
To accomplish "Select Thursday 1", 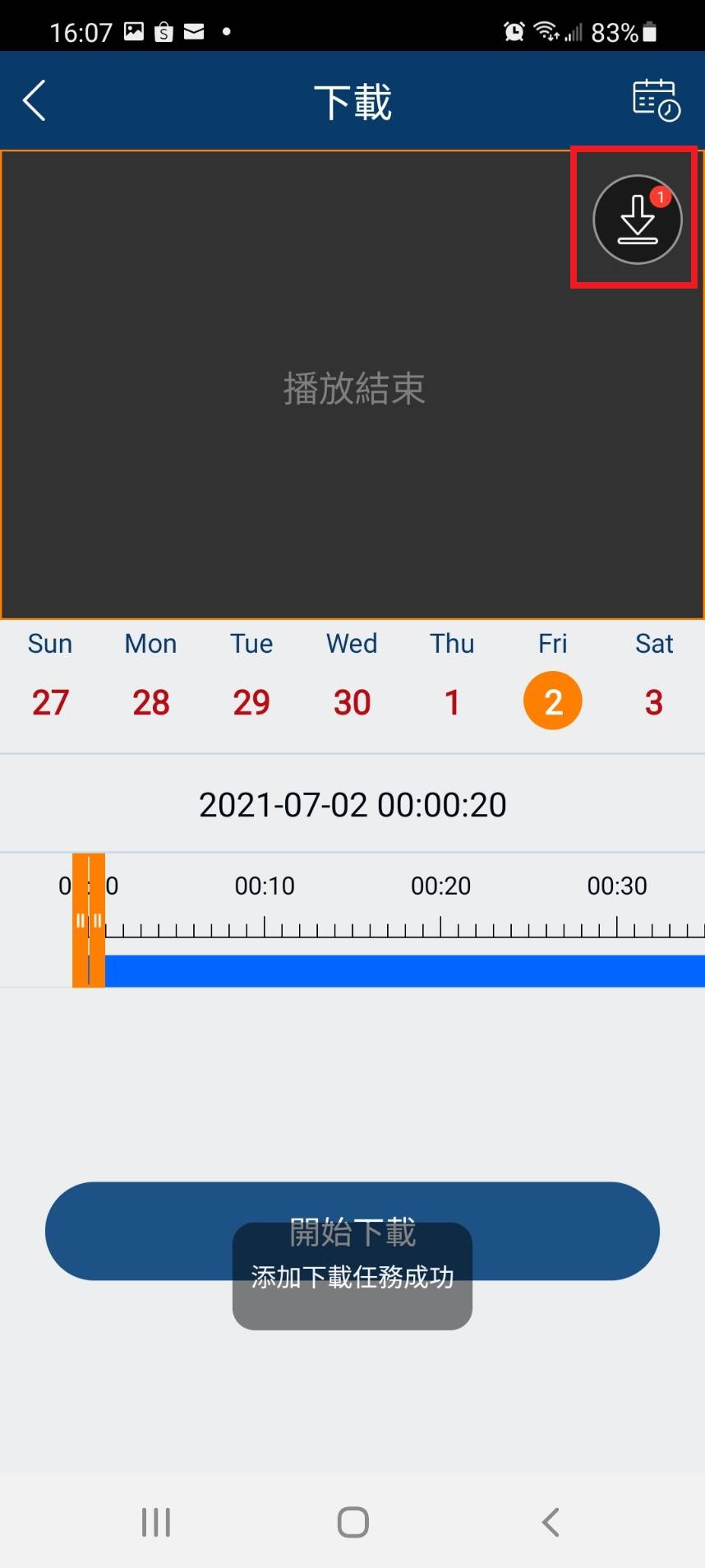I will (x=452, y=701).
